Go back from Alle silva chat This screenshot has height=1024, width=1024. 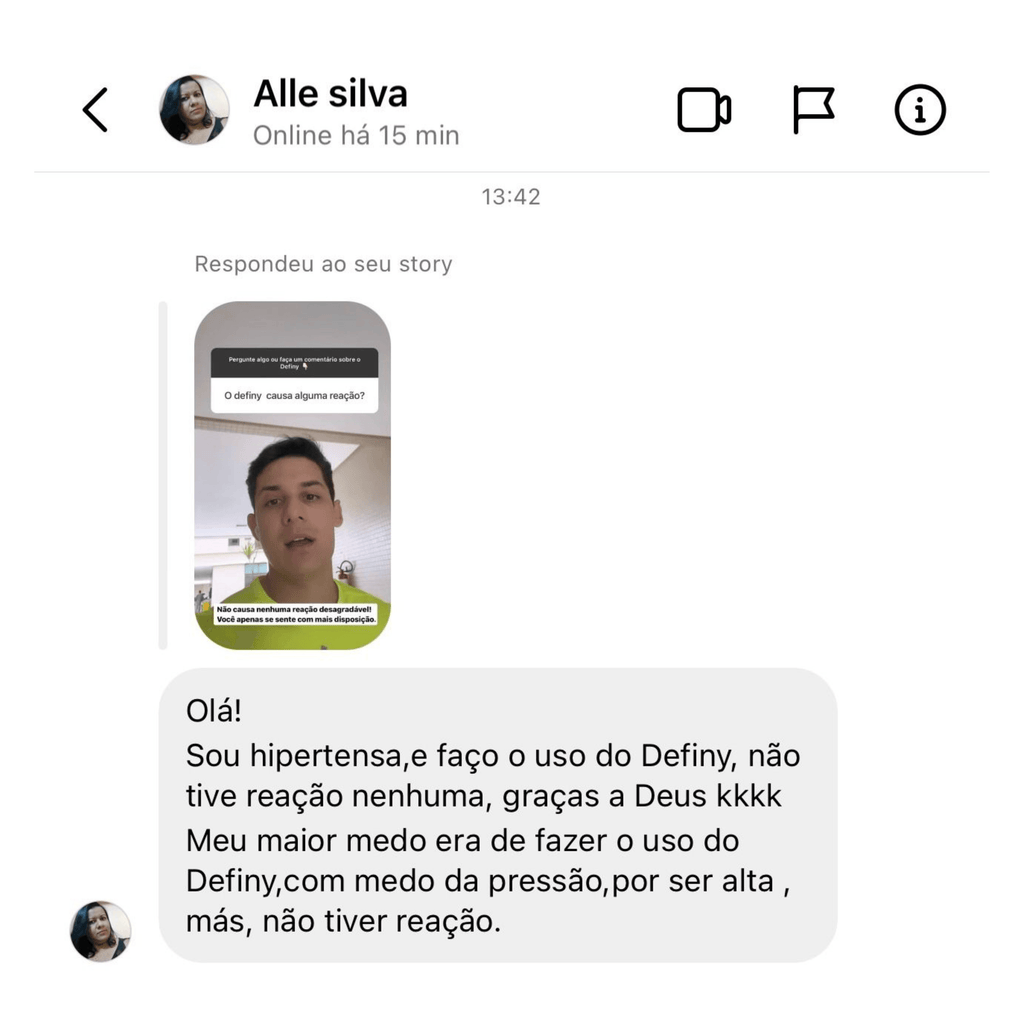(95, 110)
